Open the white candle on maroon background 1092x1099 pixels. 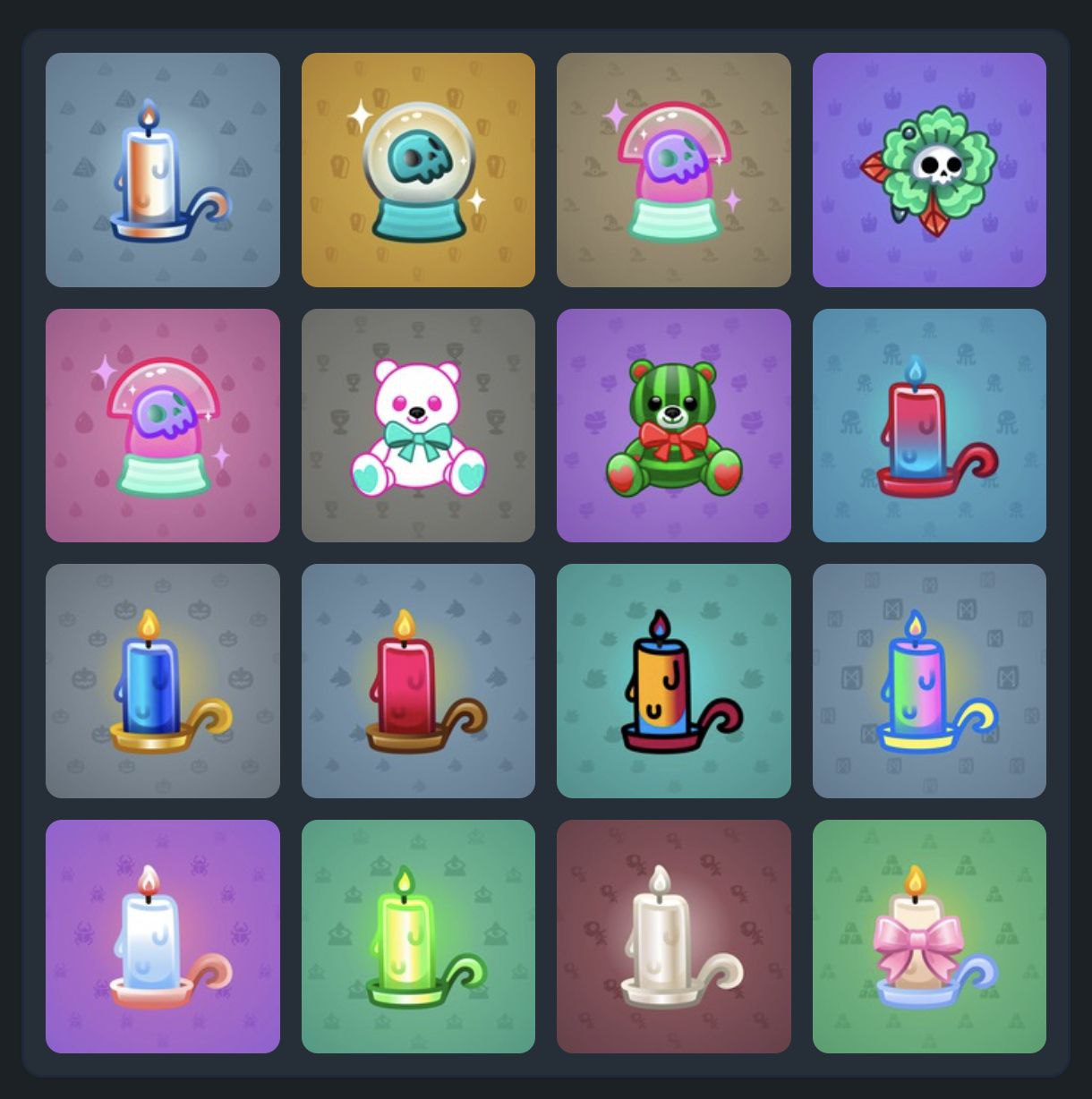[673, 936]
